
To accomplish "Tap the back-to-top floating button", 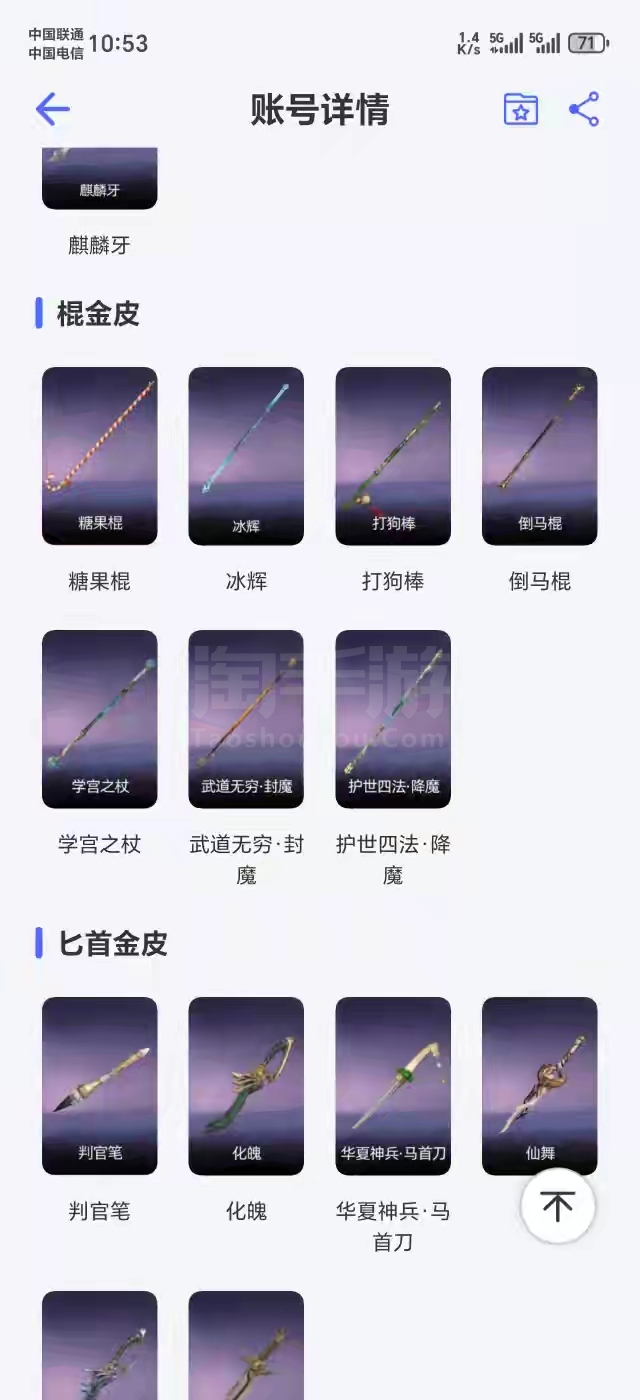I will (x=558, y=1205).
